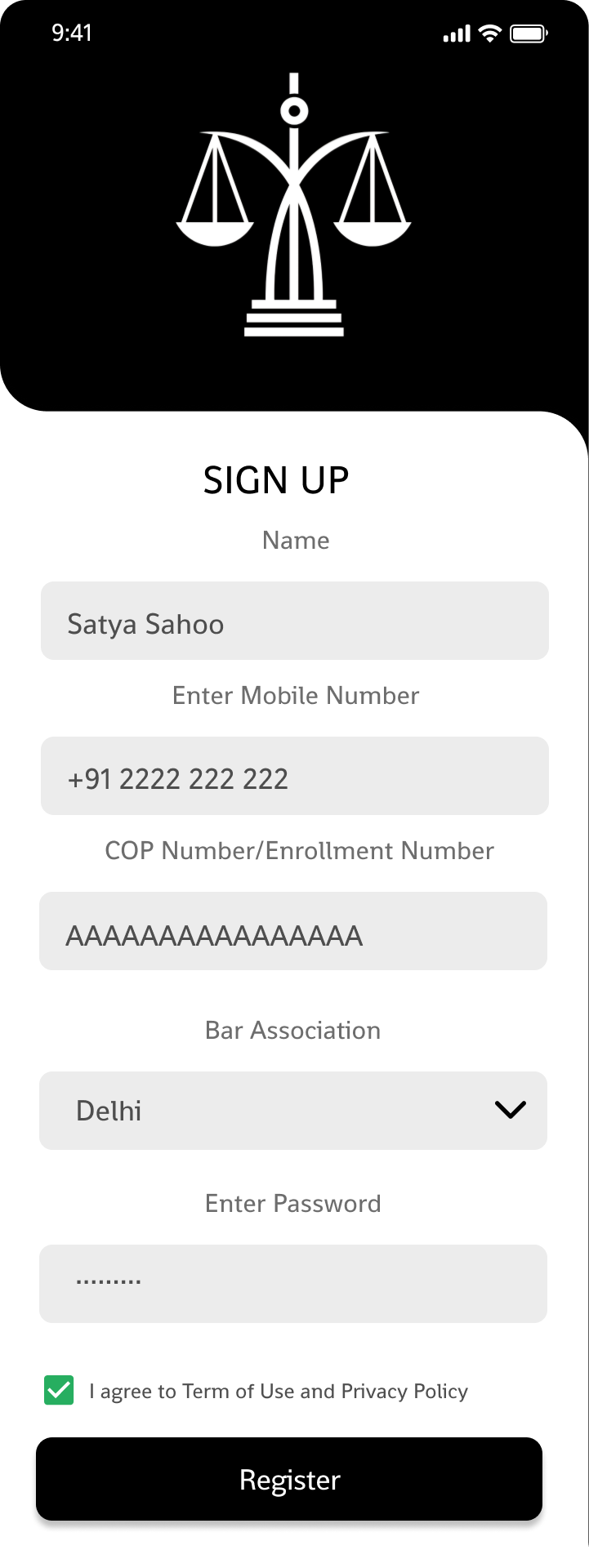This screenshot has width=589, height=1568.
Task: Edit the mobile number field
Action: click(294, 776)
